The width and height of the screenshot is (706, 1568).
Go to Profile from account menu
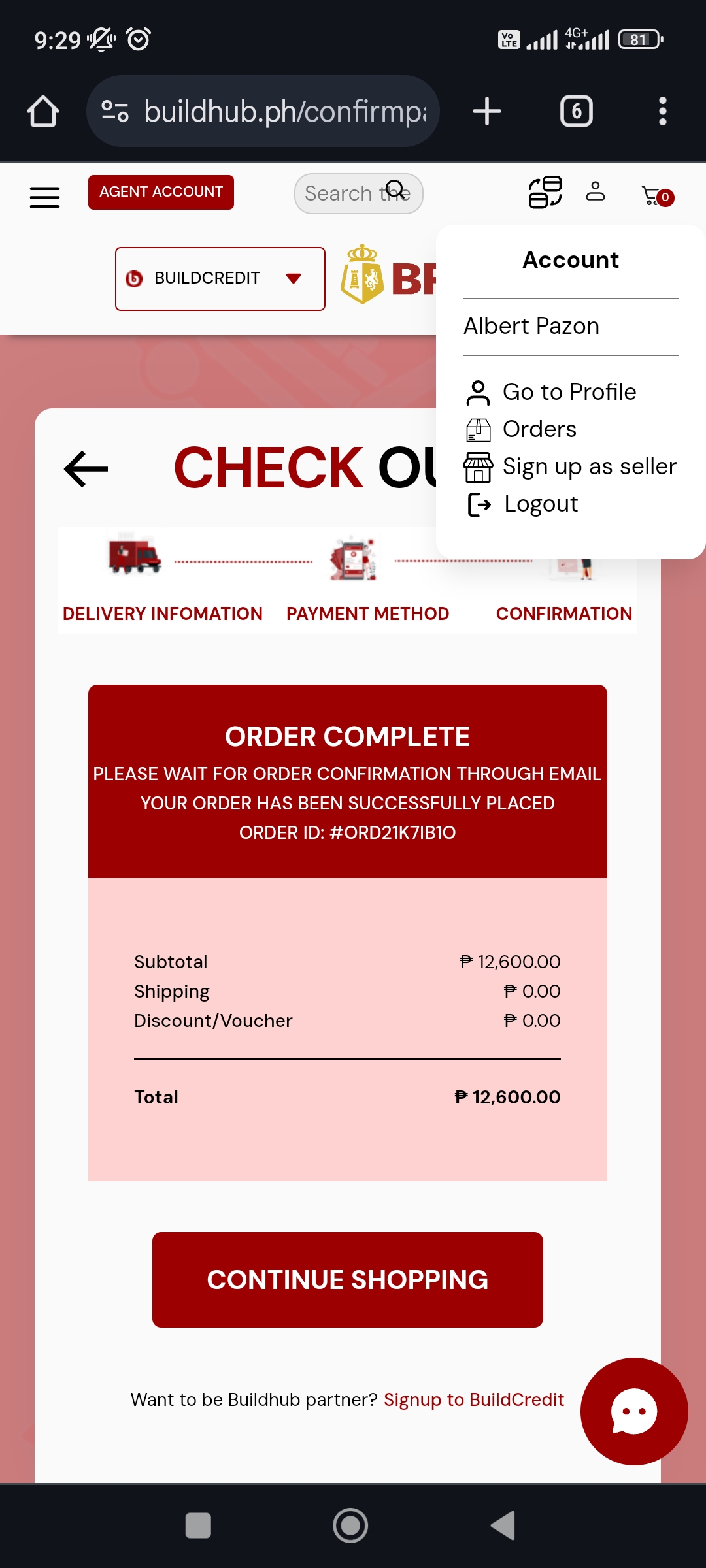[568, 392]
